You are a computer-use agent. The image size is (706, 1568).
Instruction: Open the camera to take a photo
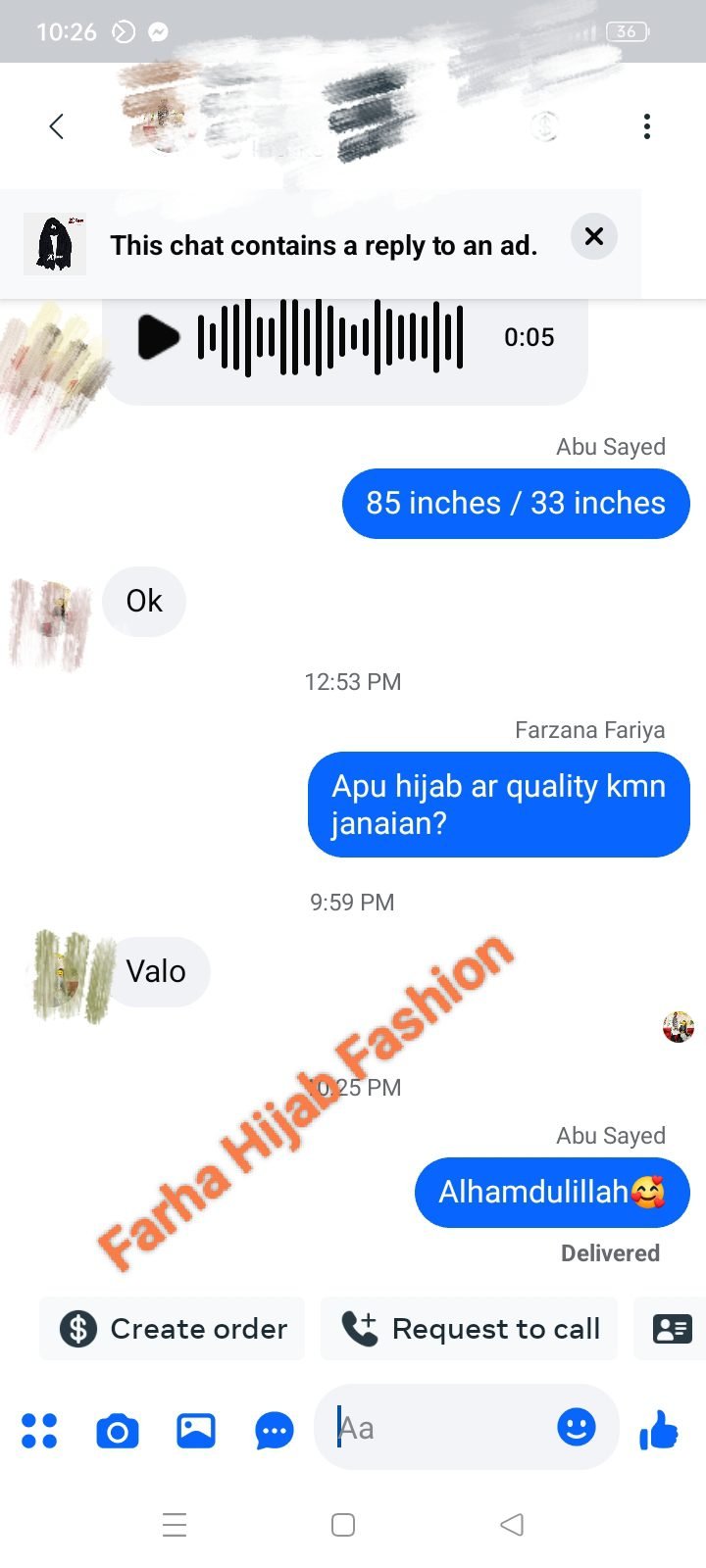tap(117, 1431)
